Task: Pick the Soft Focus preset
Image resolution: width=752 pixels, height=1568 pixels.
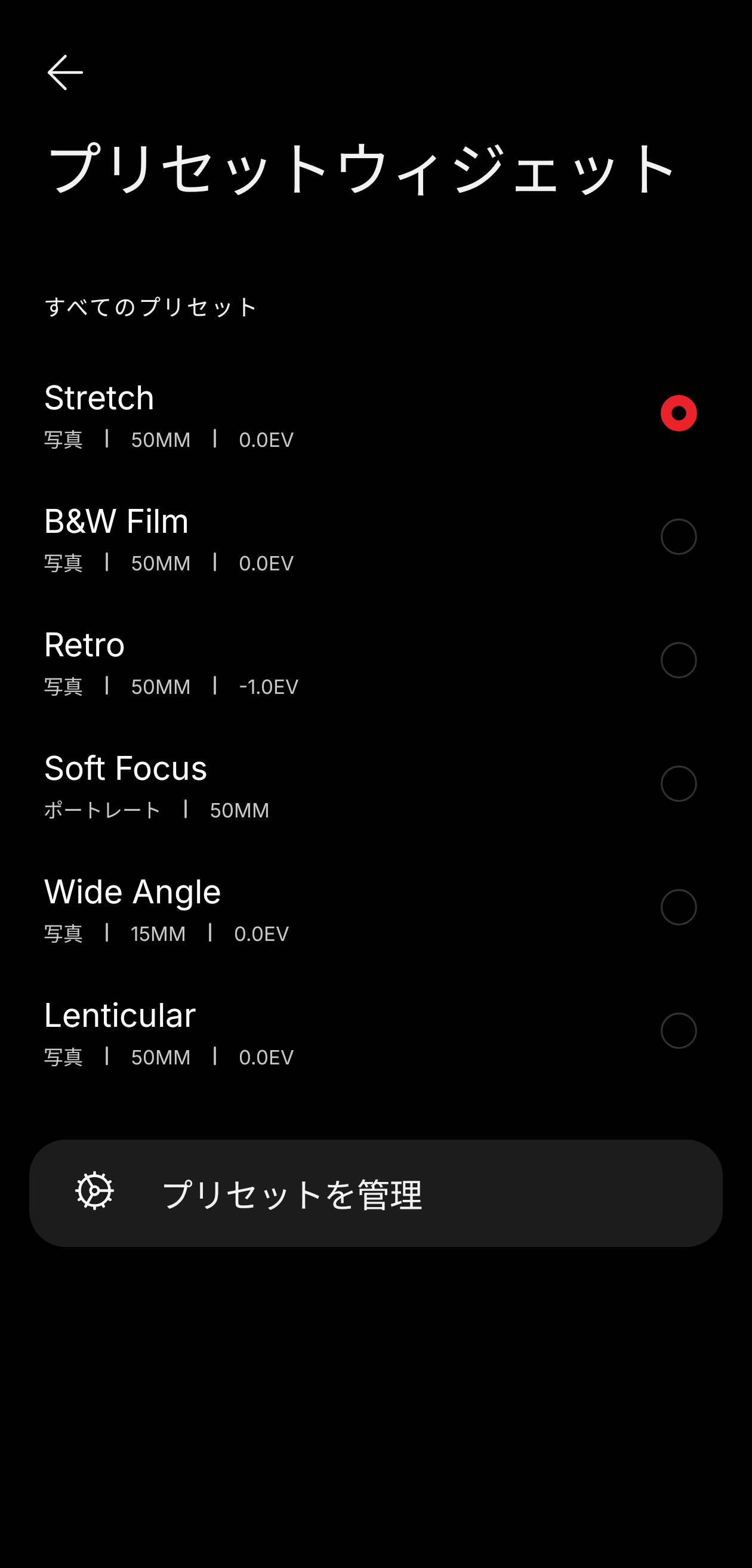Action: tap(678, 784)
